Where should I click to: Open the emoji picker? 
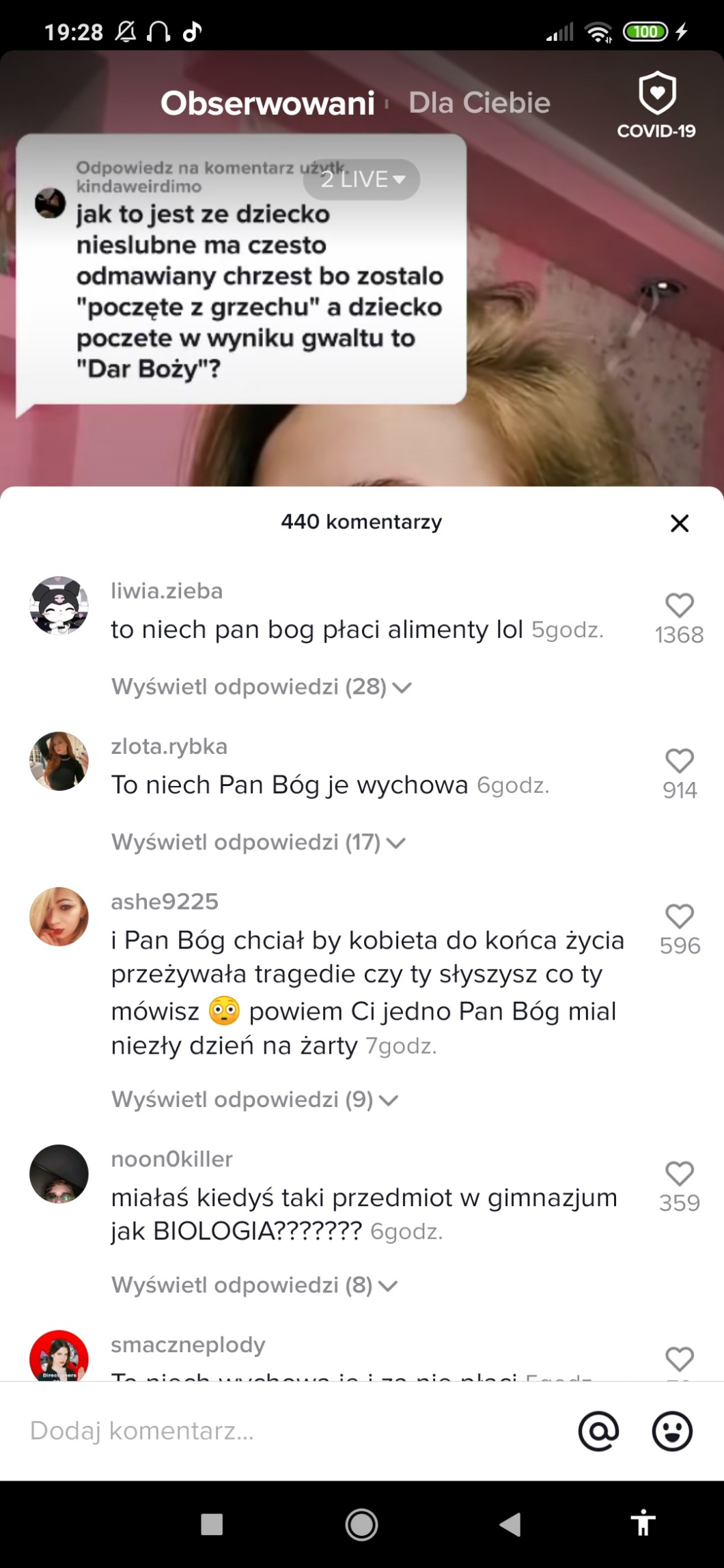point(672,1431)
